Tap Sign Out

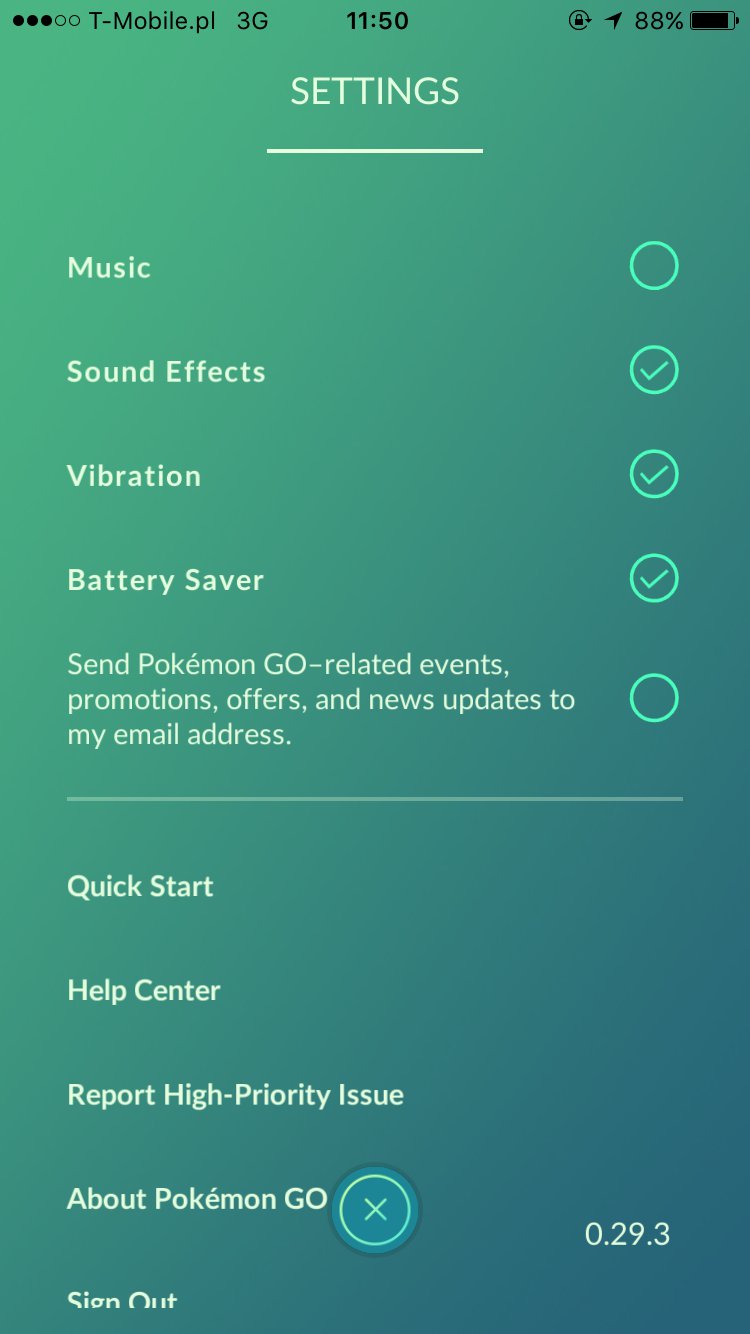(122, 1302)
